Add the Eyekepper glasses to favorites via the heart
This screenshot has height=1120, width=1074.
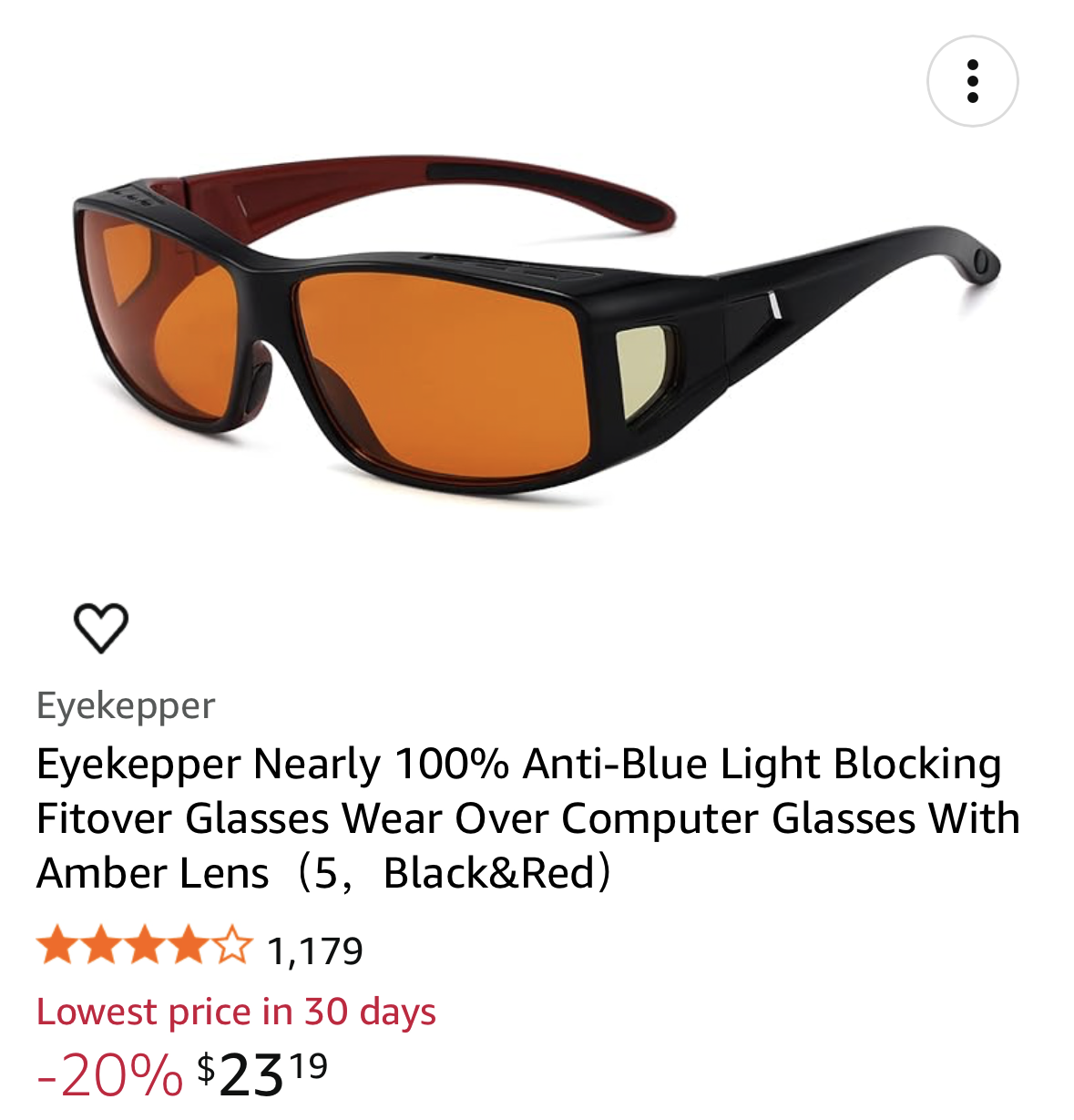click(x=100, y=628)
